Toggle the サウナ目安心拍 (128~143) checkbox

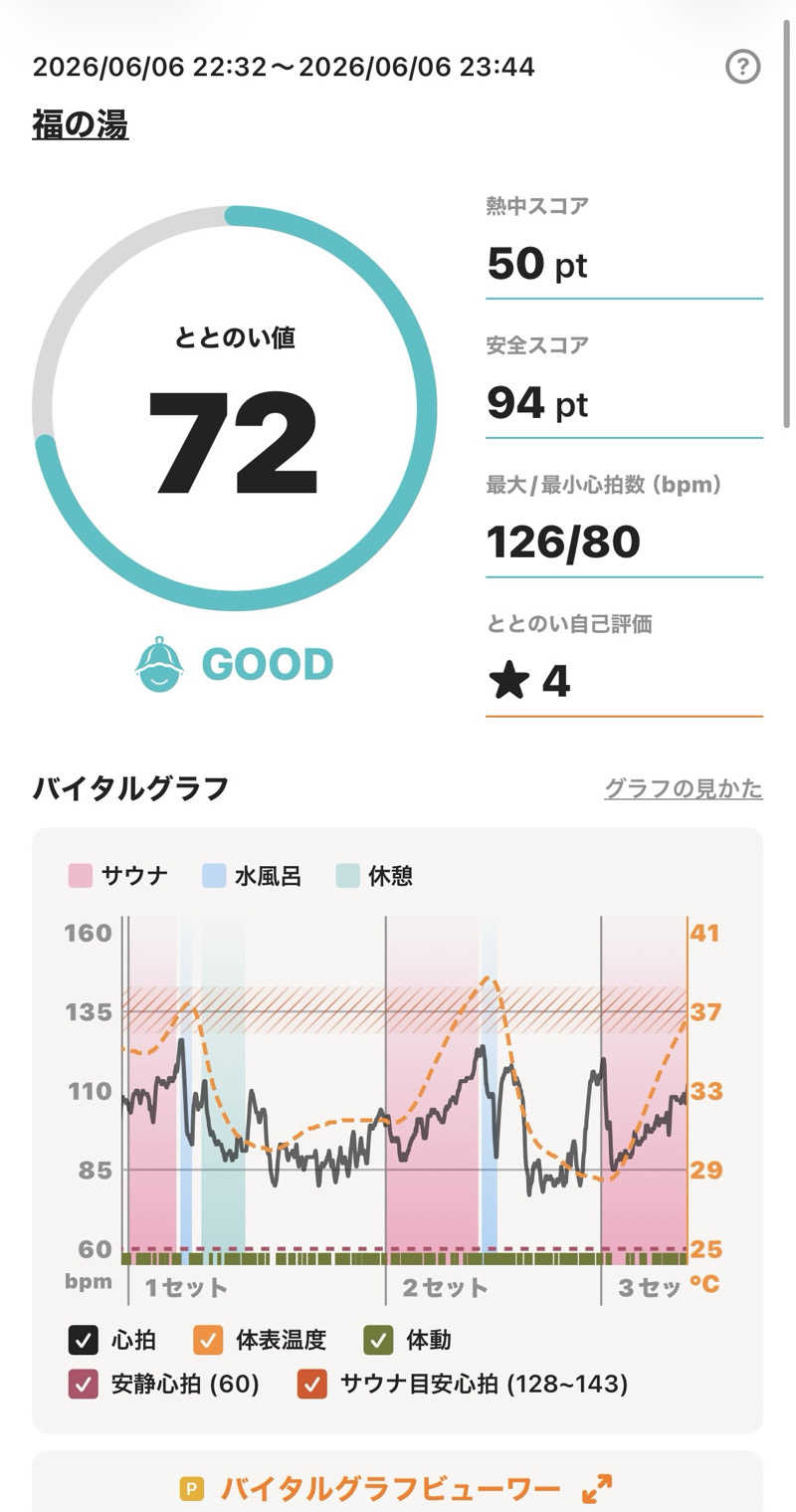[313, 1384]
